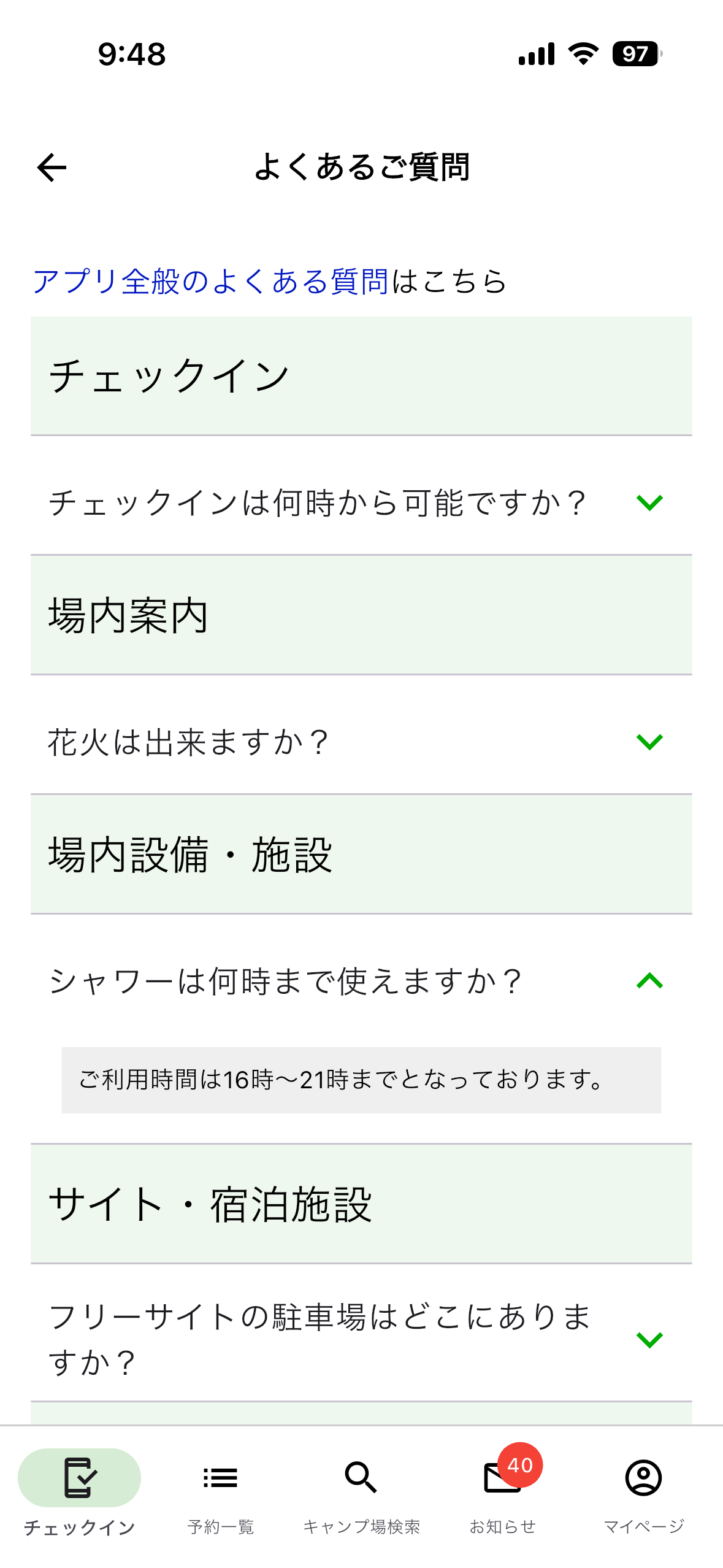Switch to the お知らせ tab

pyautogui.click(x=504, y=1509)
